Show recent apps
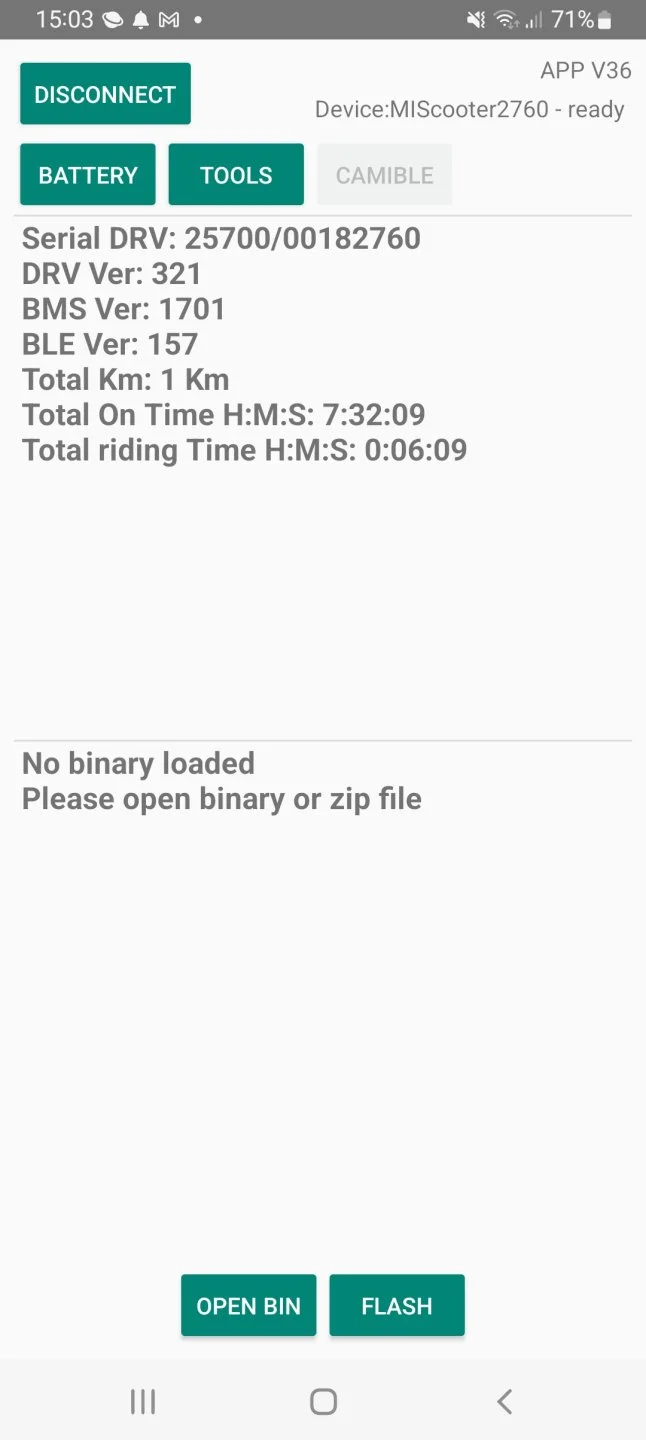Viewport: 646px width, 1440px height. [143, 1402]
